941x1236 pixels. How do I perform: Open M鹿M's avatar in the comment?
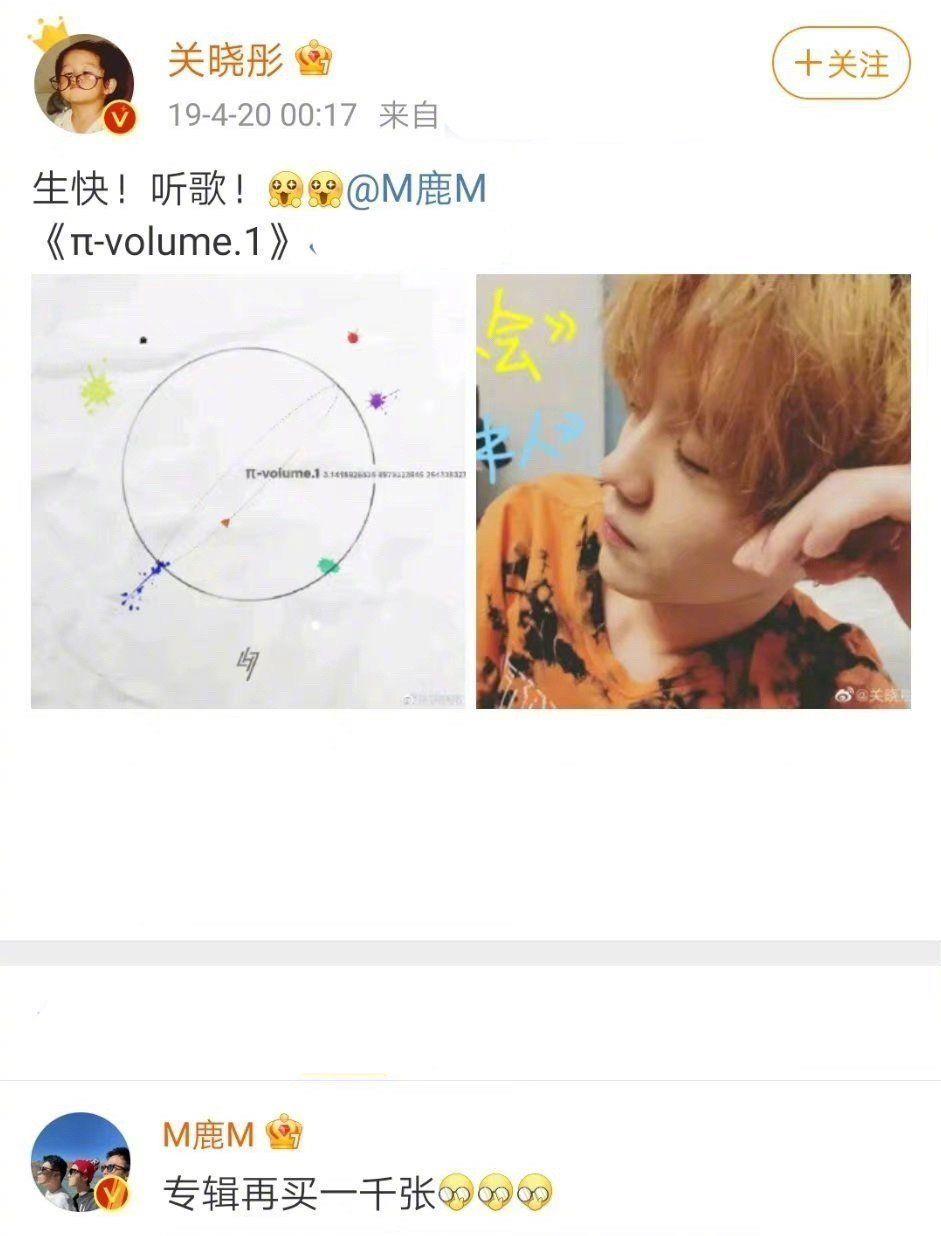tap(82, 1162)
